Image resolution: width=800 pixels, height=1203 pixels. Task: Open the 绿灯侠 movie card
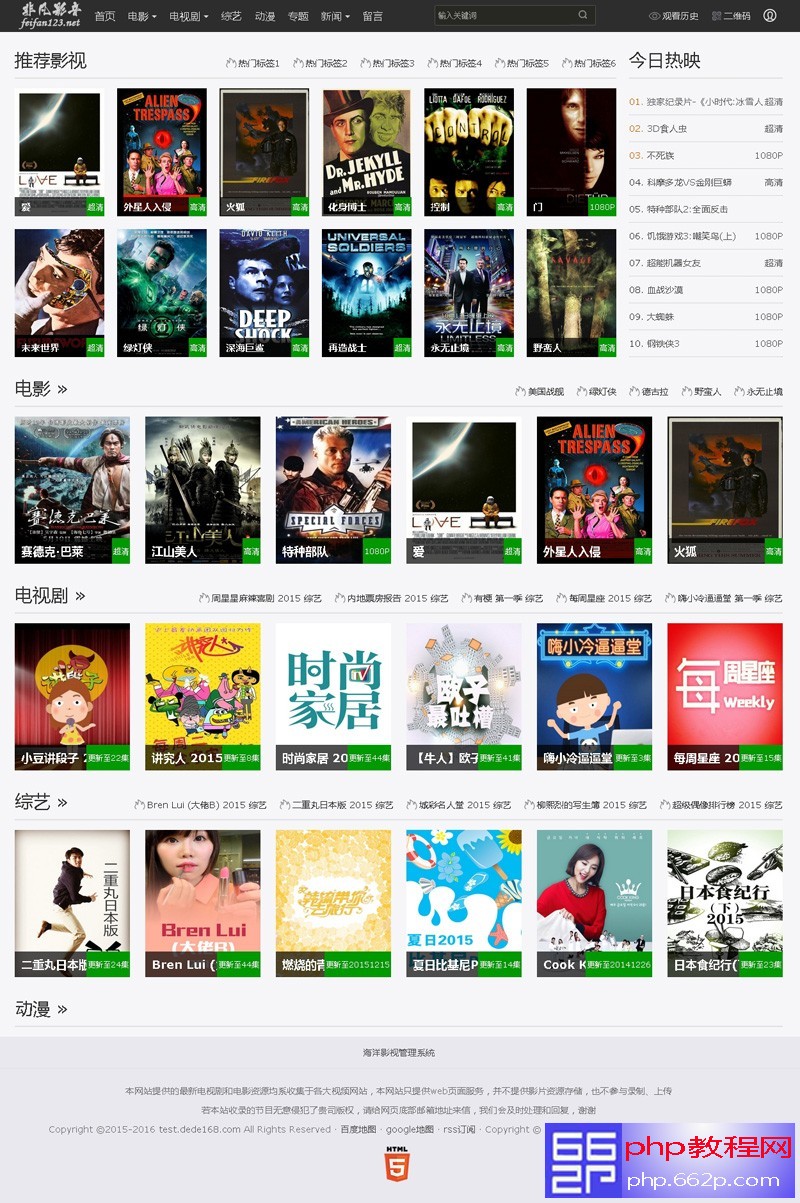tap(161, 291)
